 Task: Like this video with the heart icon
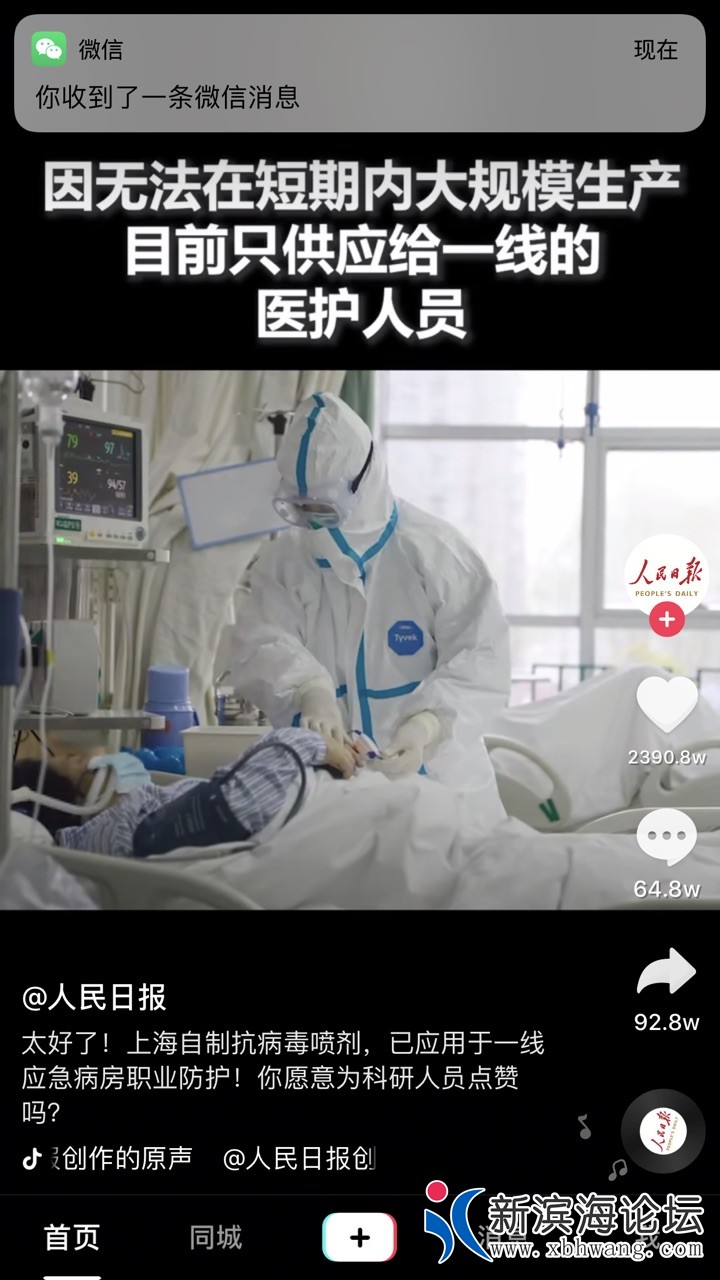pyautogui.click(x=666, y=704)
